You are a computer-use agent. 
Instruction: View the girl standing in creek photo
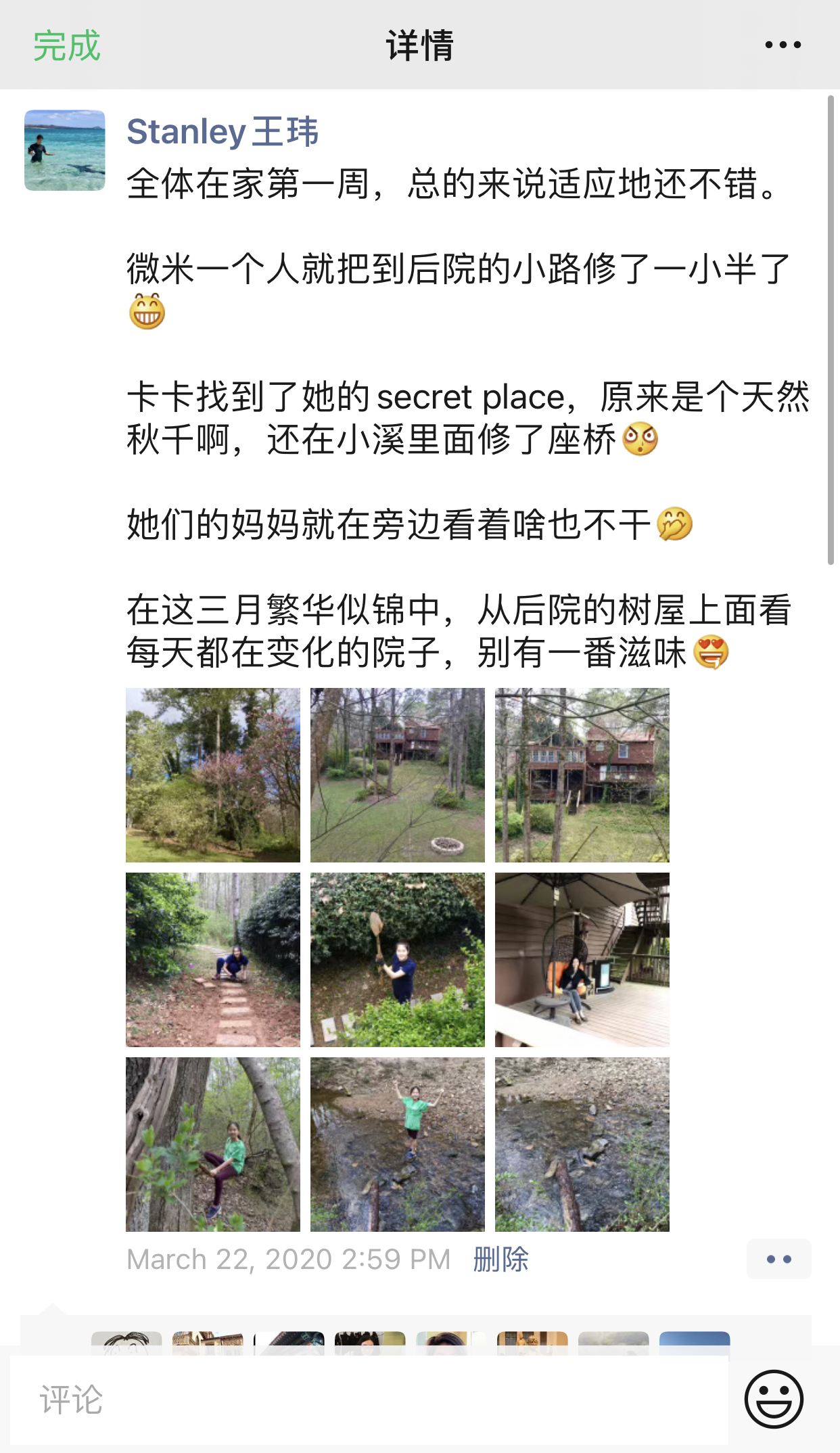(398, 1145)
